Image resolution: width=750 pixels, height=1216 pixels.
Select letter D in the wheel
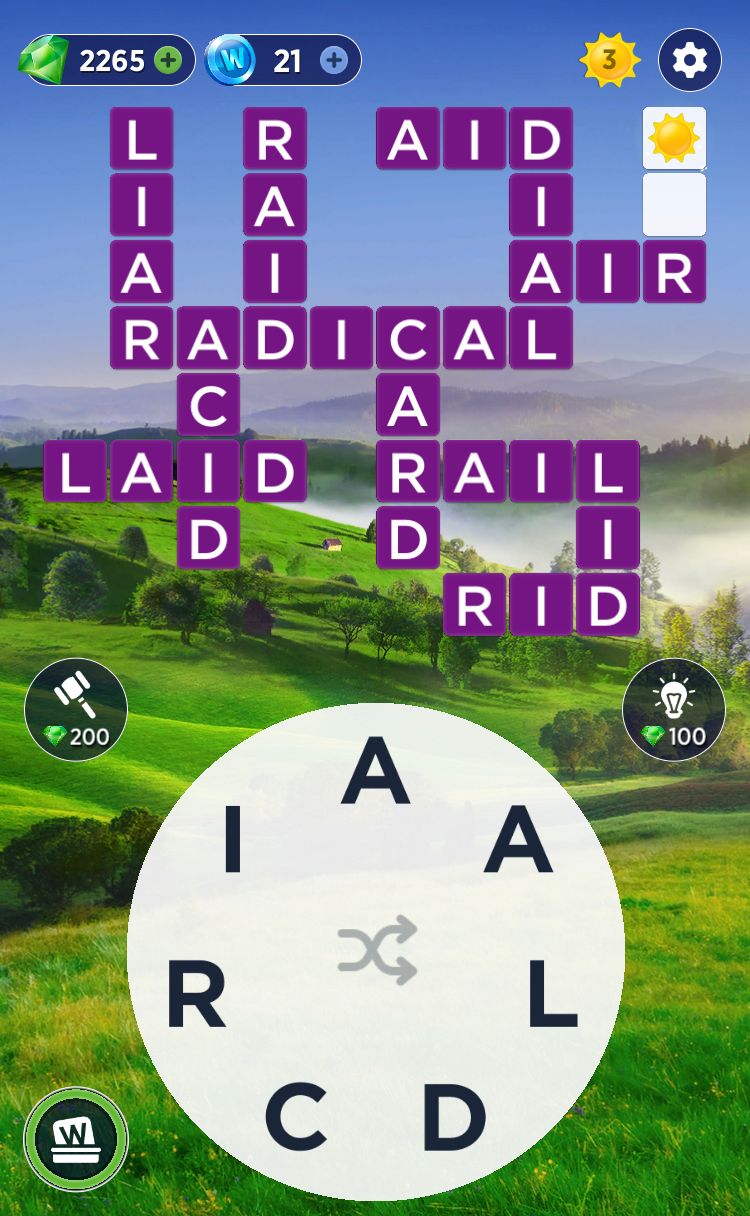pyautogui.click(x=455, y=1117)
